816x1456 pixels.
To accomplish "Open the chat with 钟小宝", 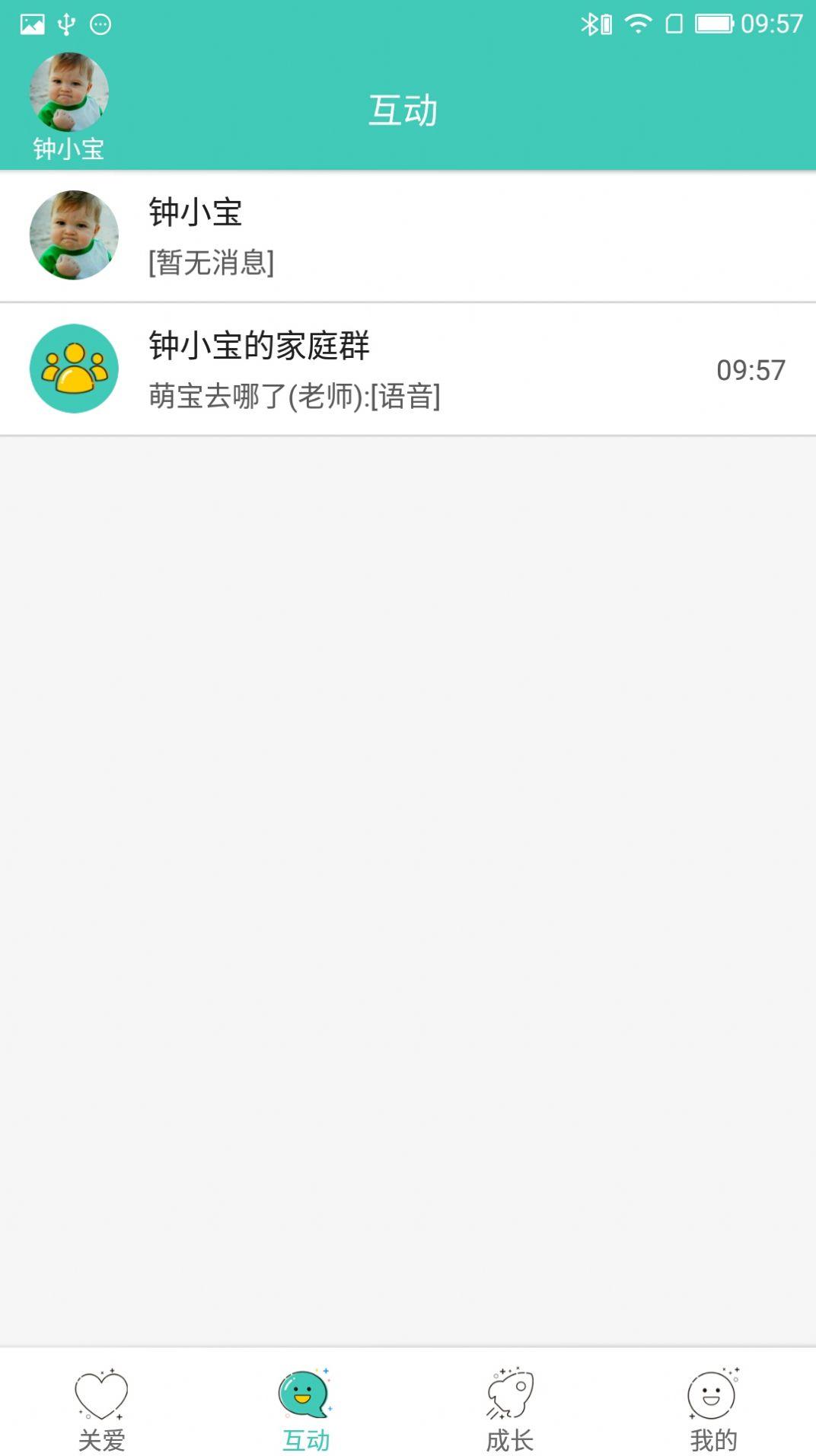I will pyautogui.click(x=408, y=236).
